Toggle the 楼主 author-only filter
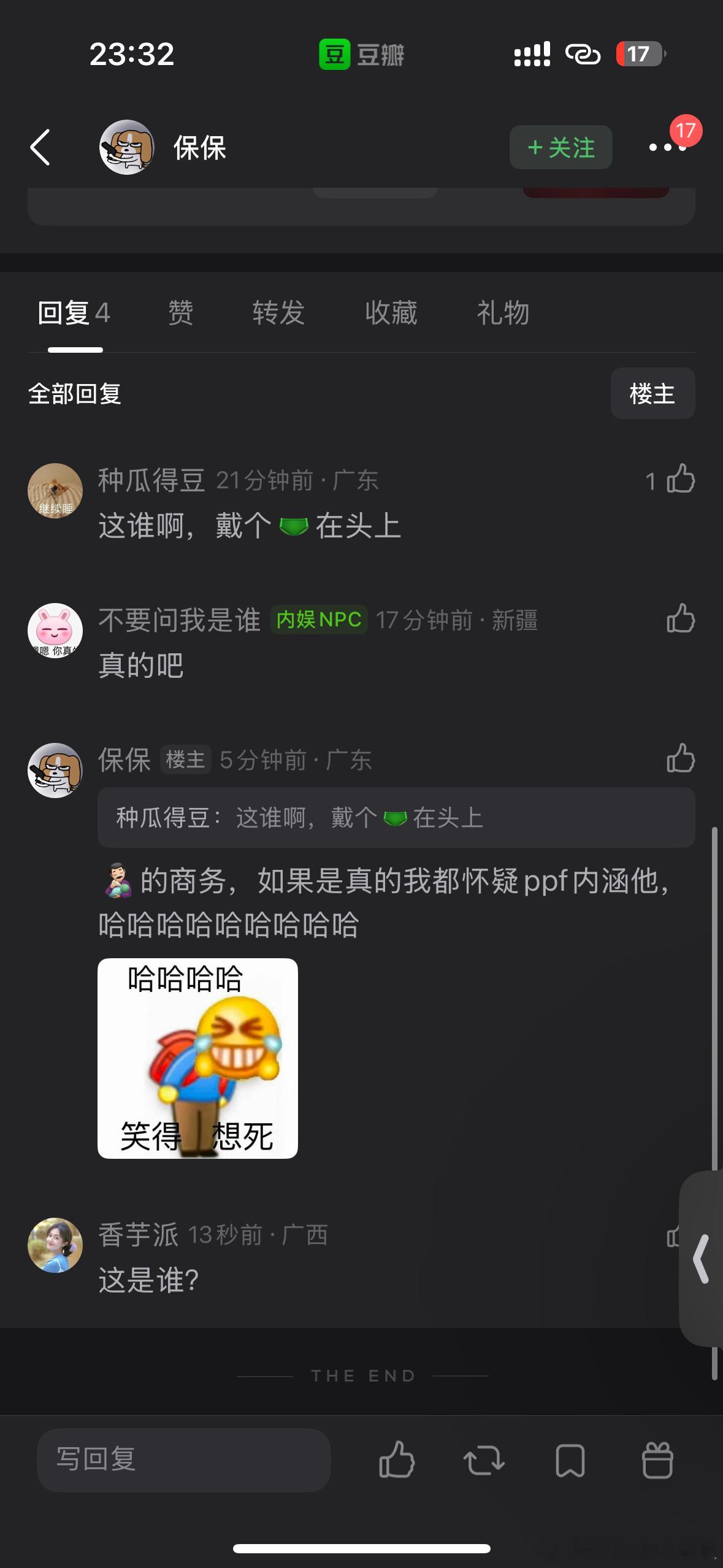 652,393
